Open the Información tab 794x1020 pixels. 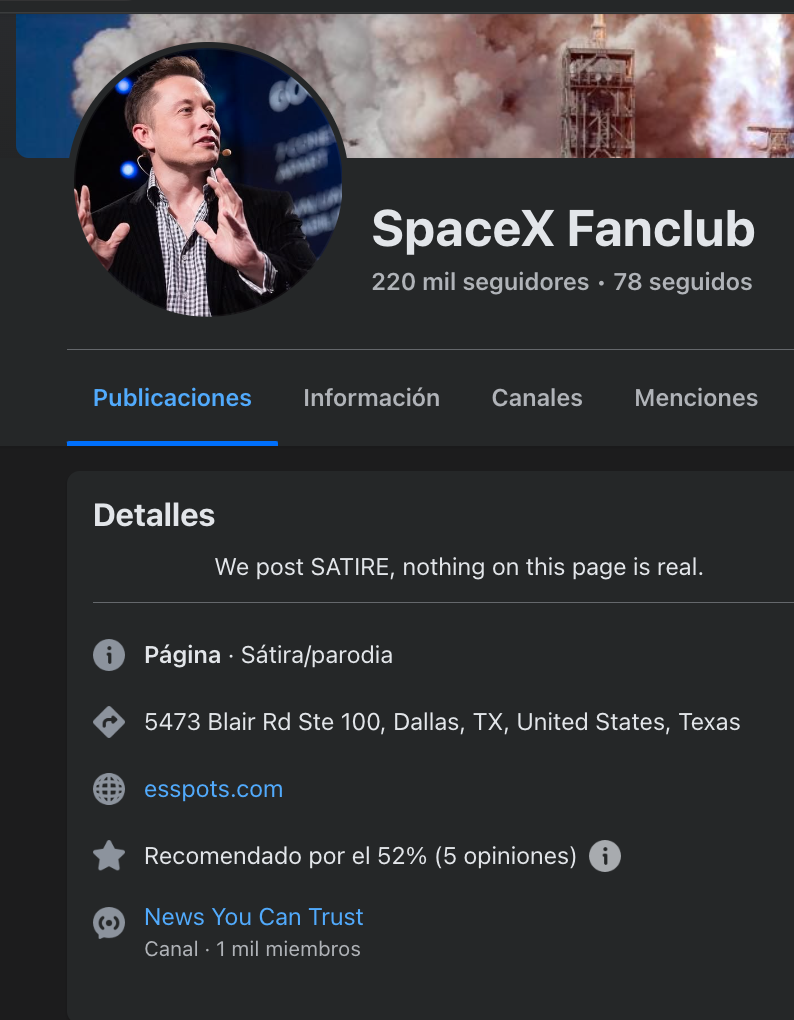tap(371, 398)
